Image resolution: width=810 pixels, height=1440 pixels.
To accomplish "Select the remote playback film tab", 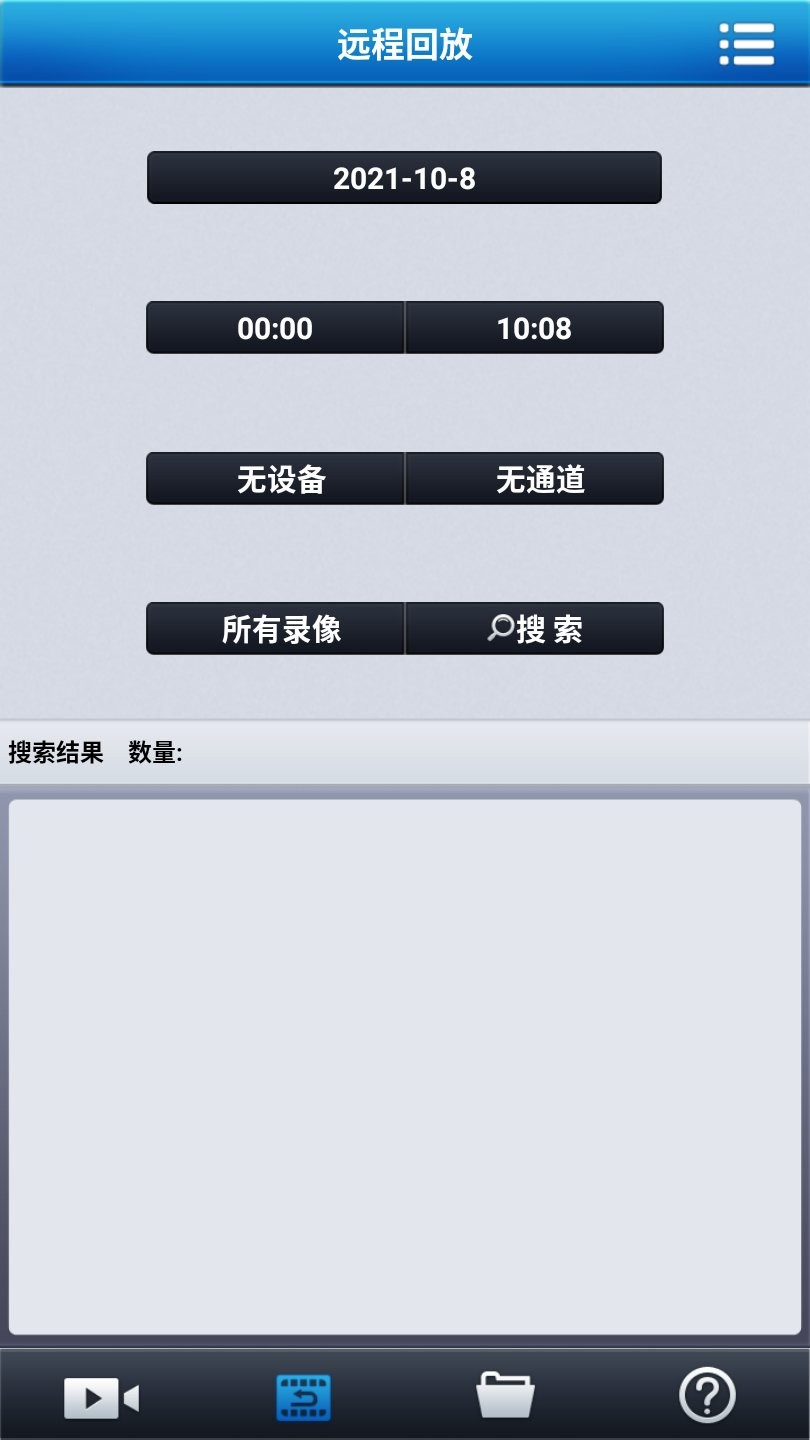I will click(x=303, y=1397).
